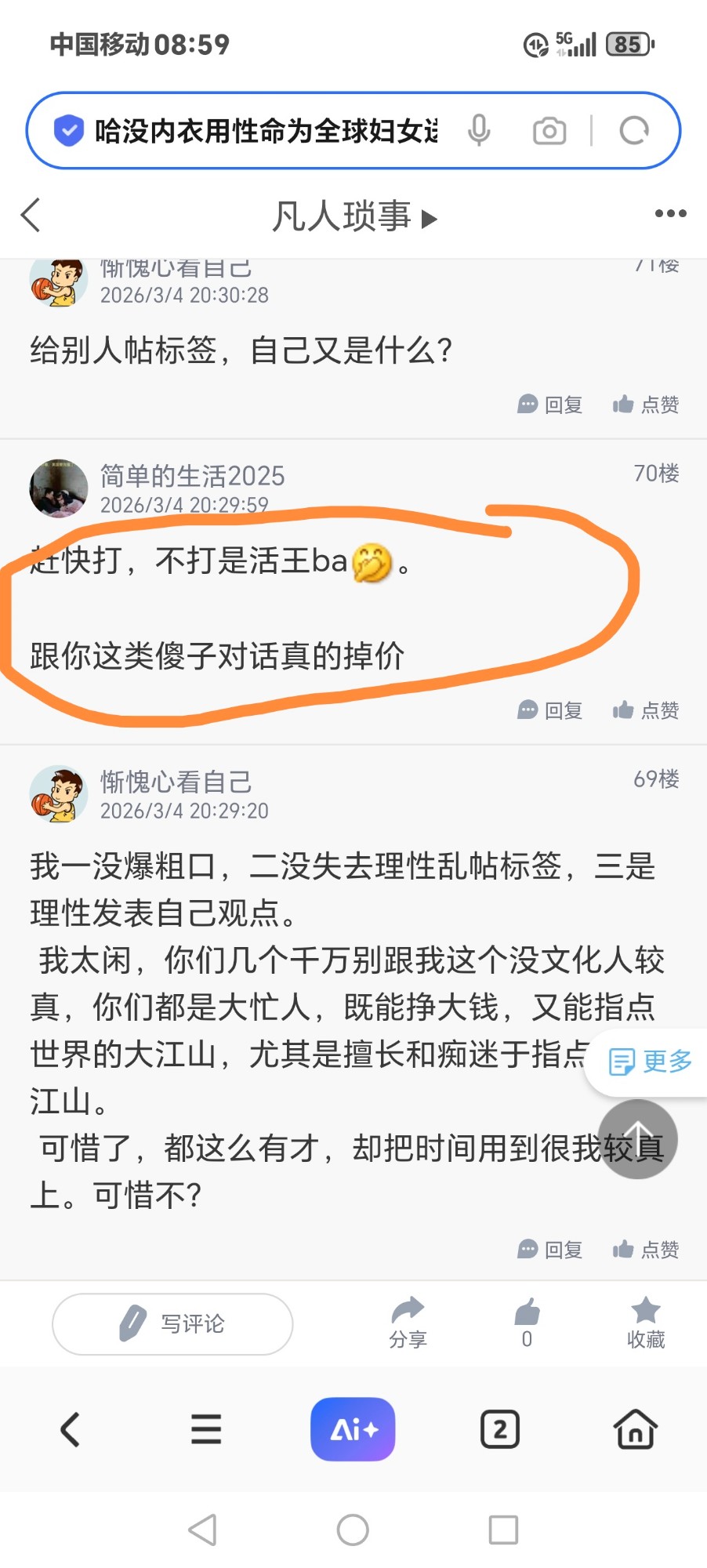Open the browser AI assistant

pos(353,1429)
